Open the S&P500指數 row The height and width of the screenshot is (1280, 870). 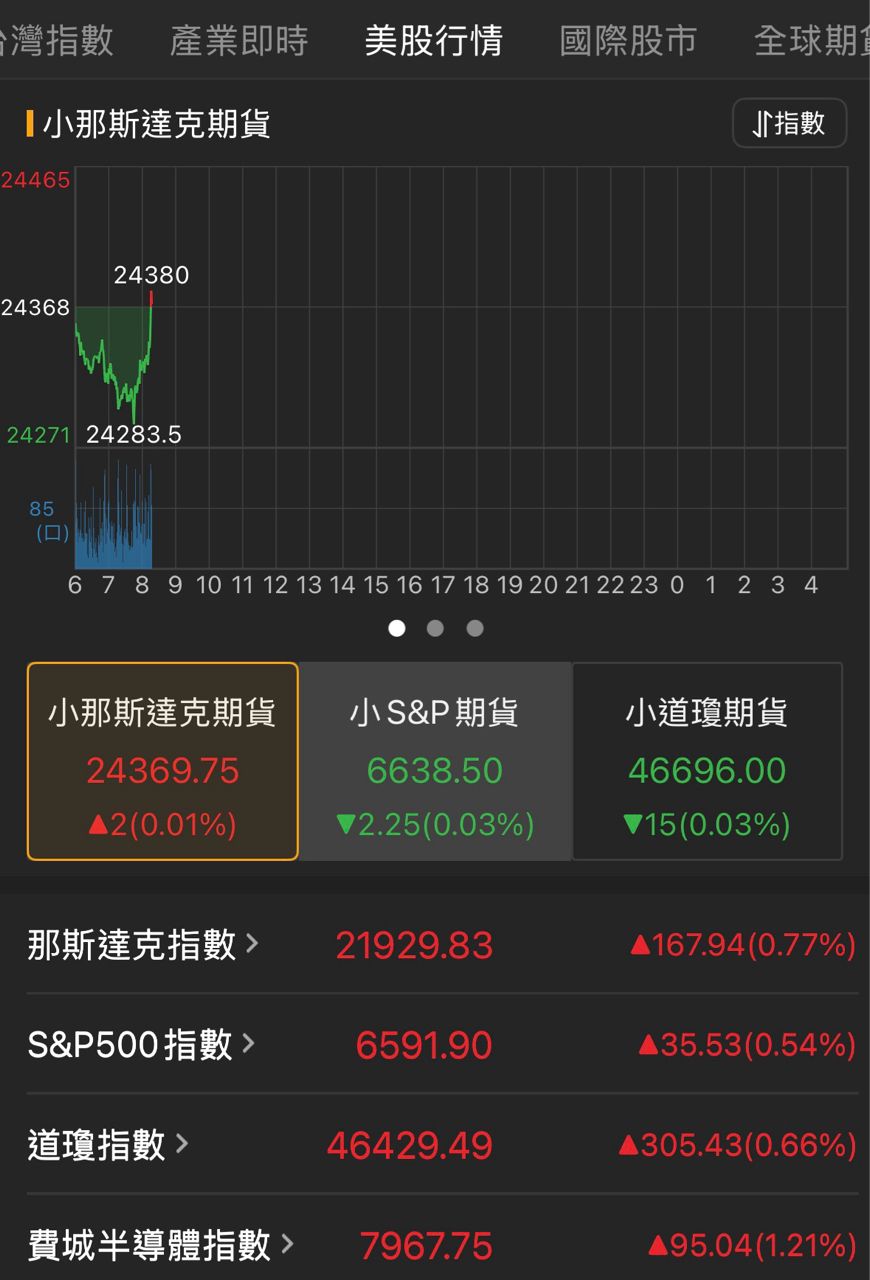(140, 1044)
